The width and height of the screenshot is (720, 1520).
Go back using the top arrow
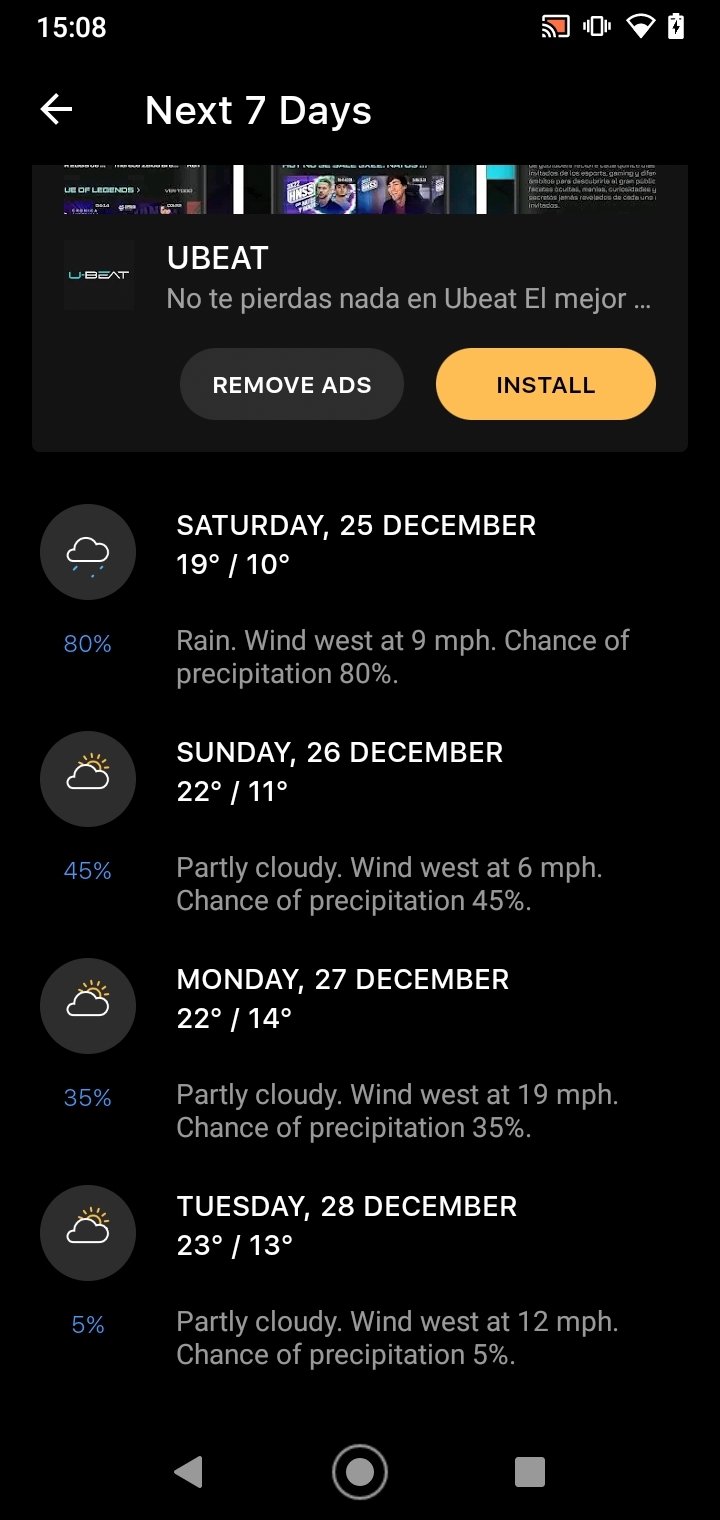pos(57,110)
